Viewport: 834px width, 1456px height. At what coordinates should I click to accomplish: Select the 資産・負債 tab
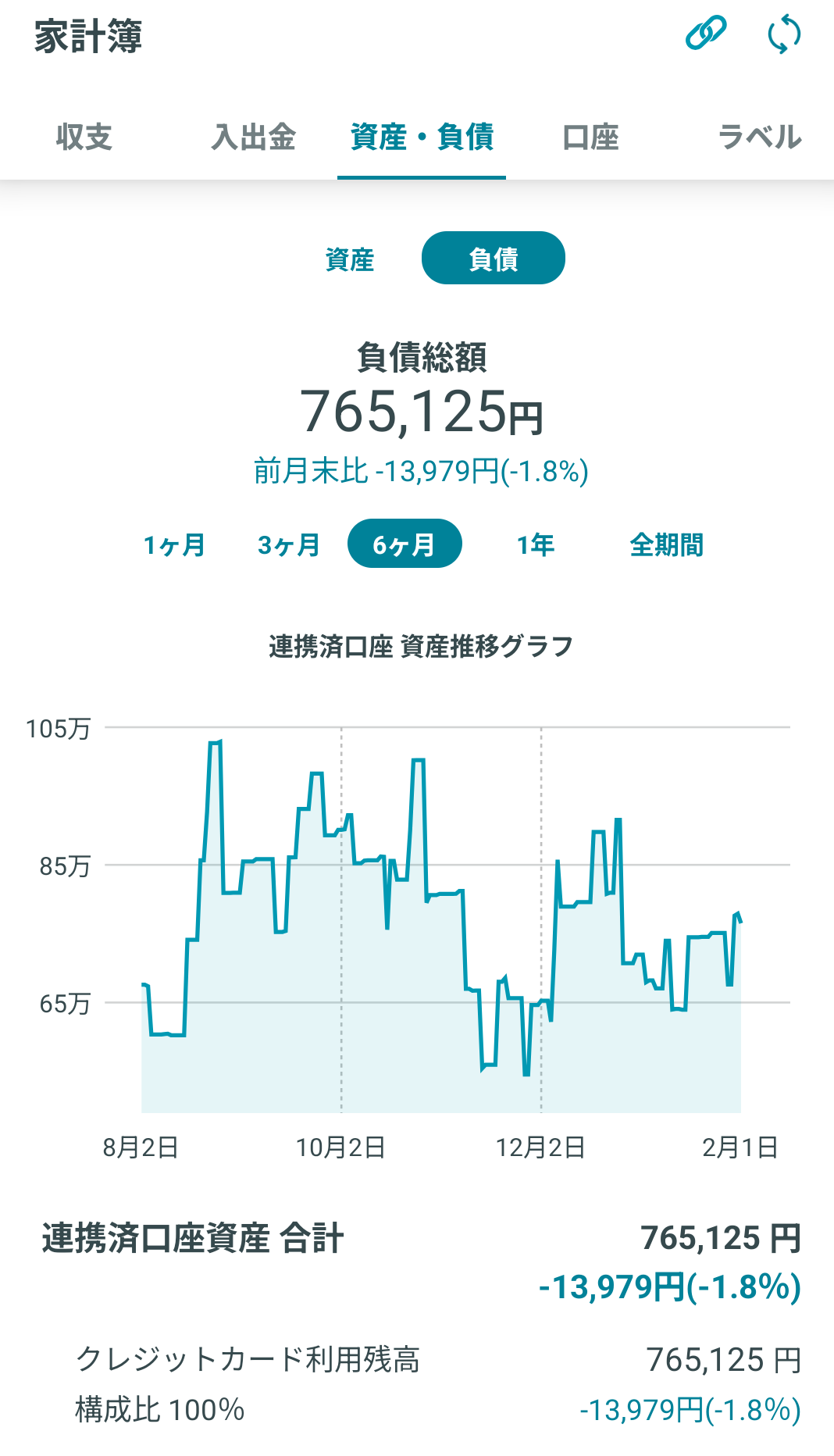tap(422, 137)
